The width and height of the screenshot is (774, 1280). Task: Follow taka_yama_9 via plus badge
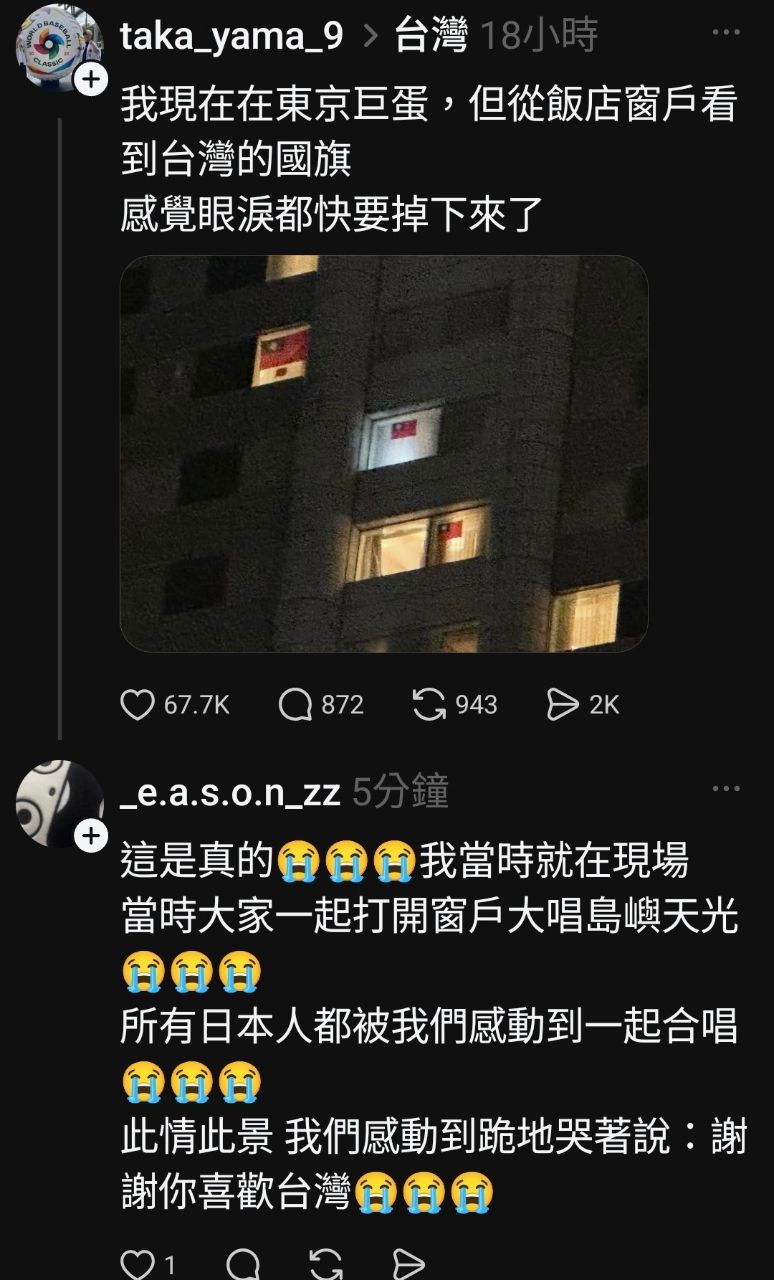click(x=91, y=80)
